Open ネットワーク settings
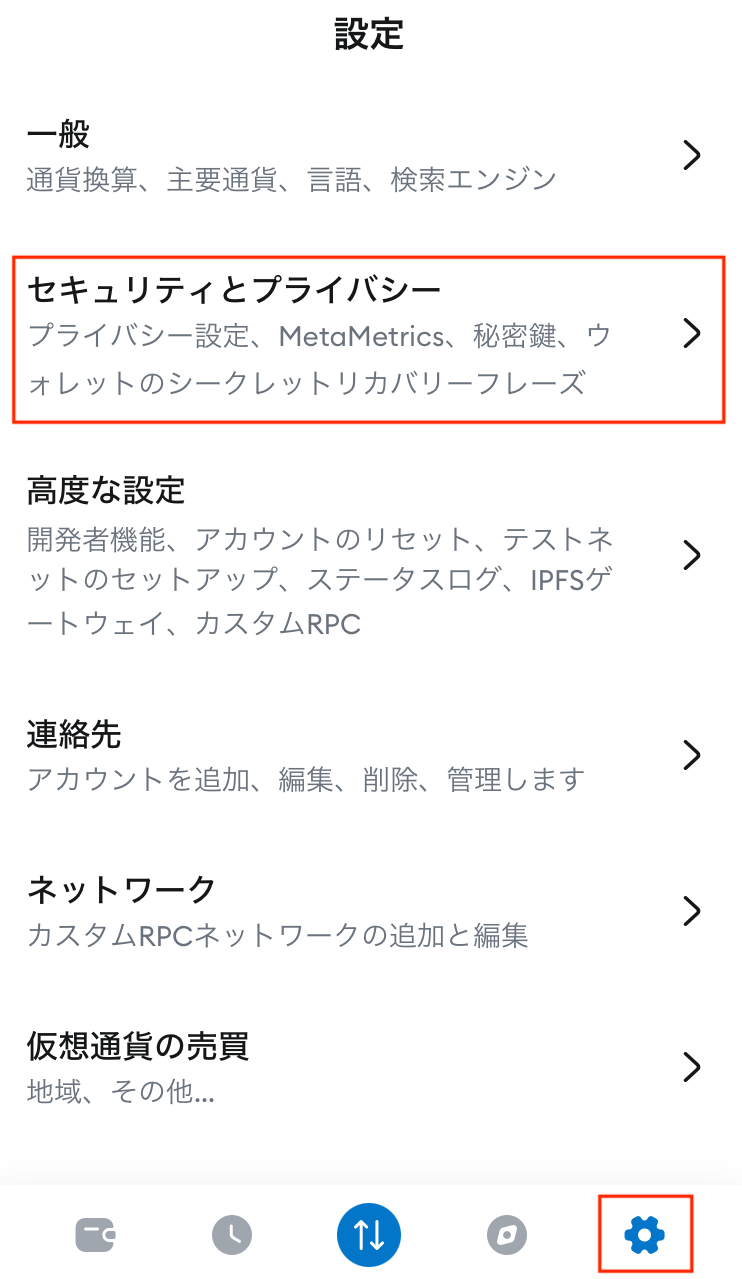This screenshot has height=1279, width=742. [x=370, y=911]
